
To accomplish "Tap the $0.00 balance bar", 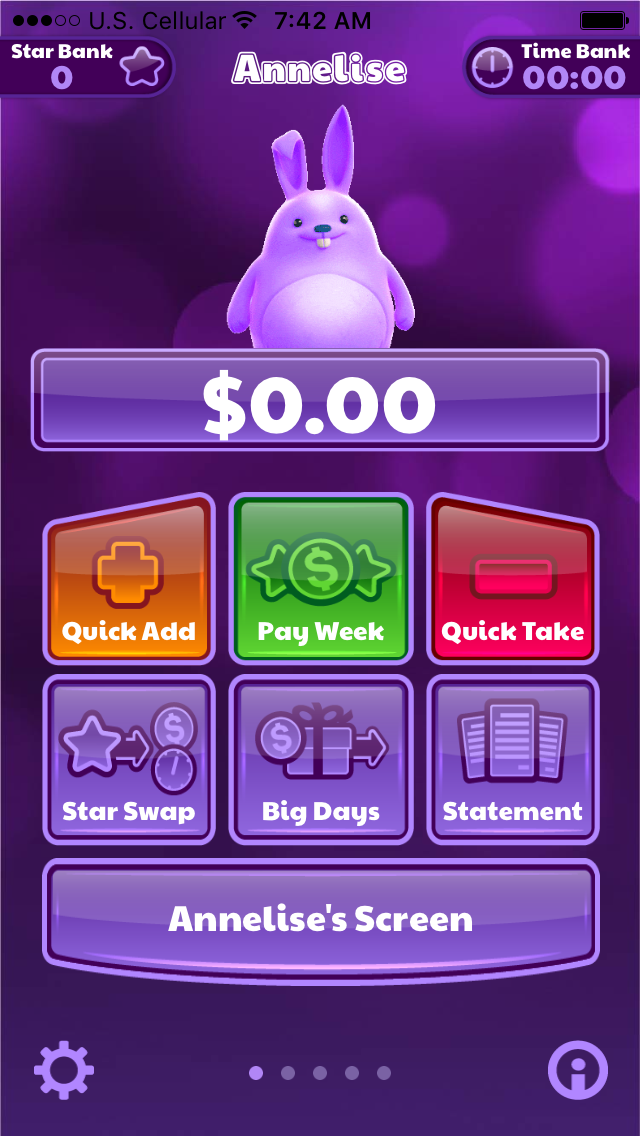I will pos(320,400).
